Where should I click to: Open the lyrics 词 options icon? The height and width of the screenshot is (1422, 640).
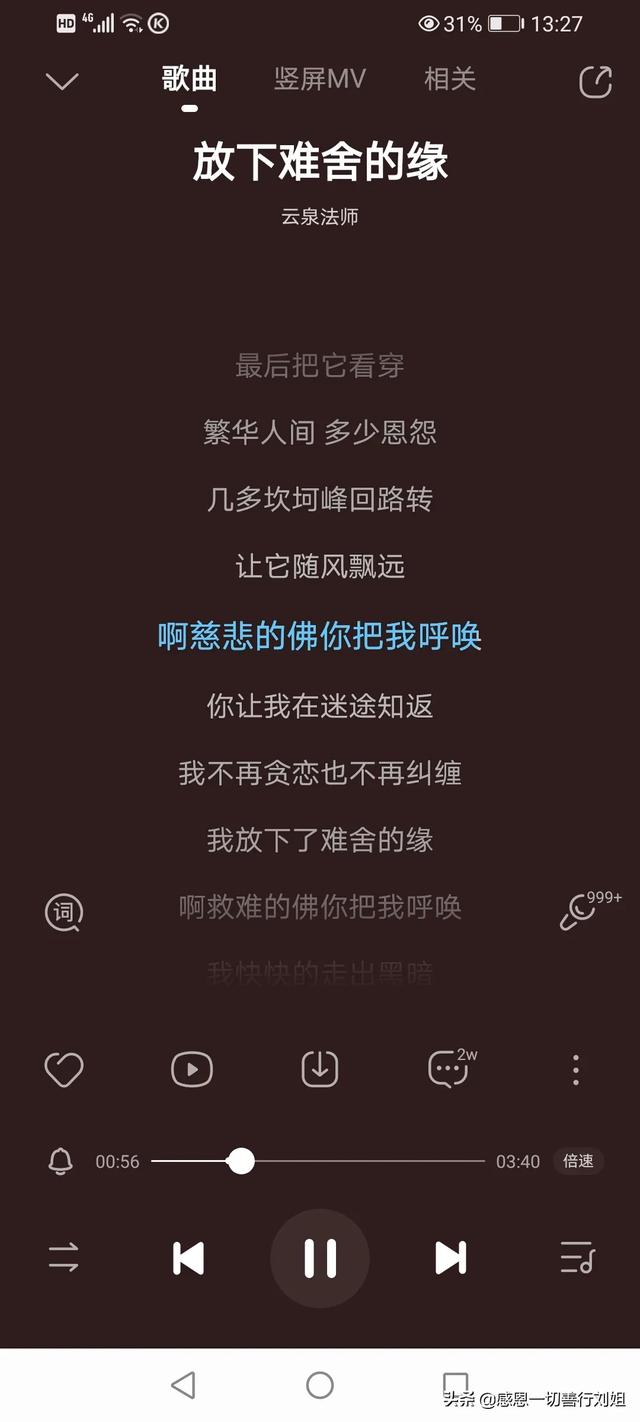click(x=64, y=912)
